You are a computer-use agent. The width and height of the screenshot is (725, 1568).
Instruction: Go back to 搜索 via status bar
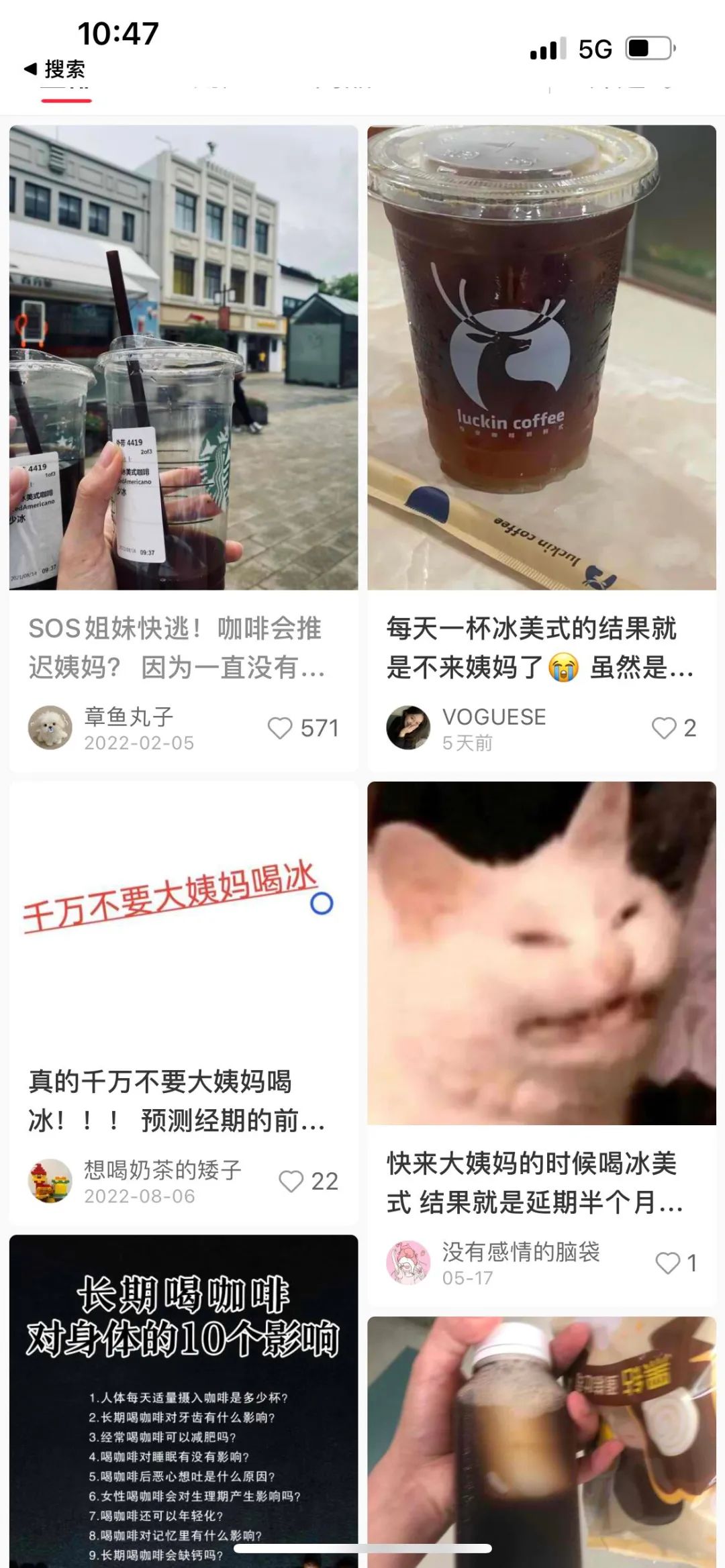(55, 69)
